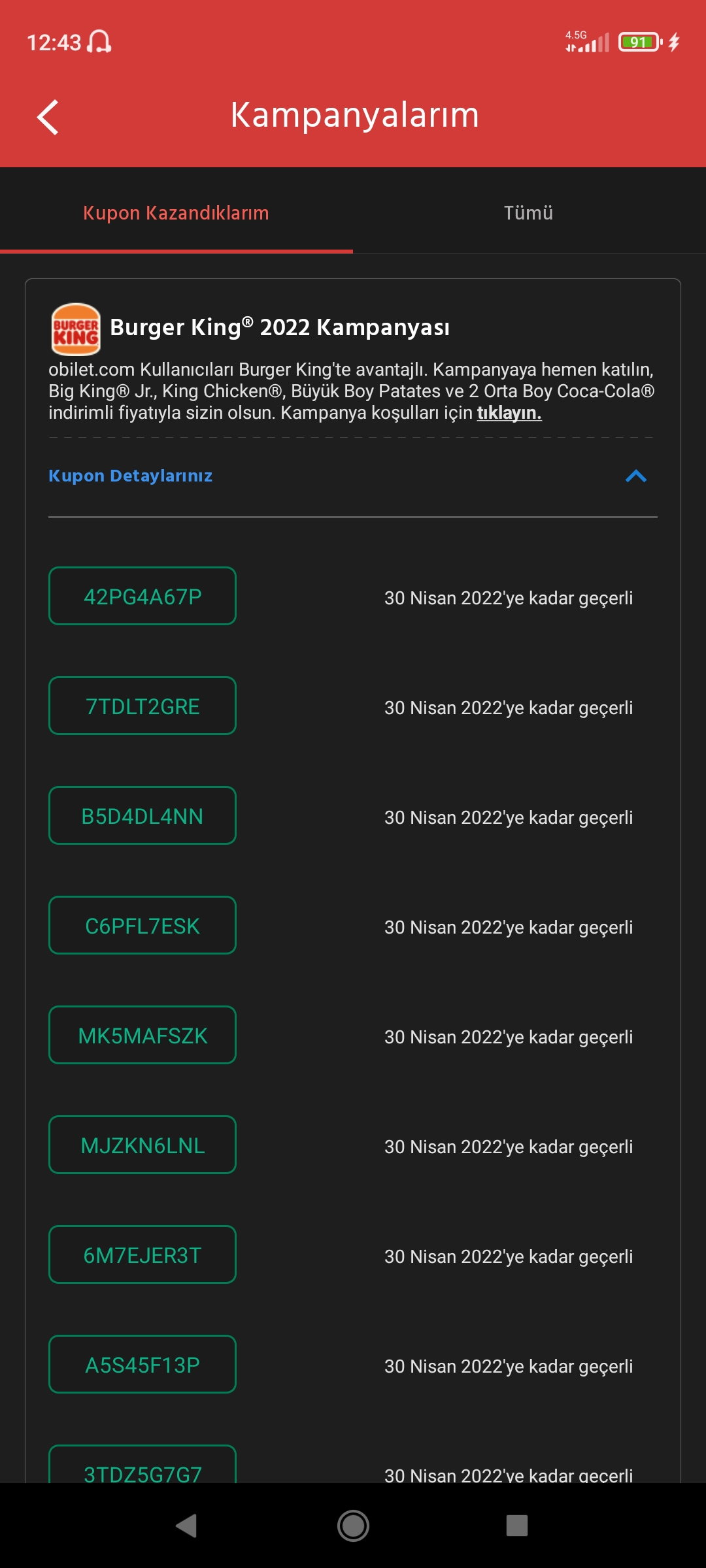Go to the system home screen
Image resolution: width=706 pixels, height=1568 pixels.
click(x=353, y=1526)
